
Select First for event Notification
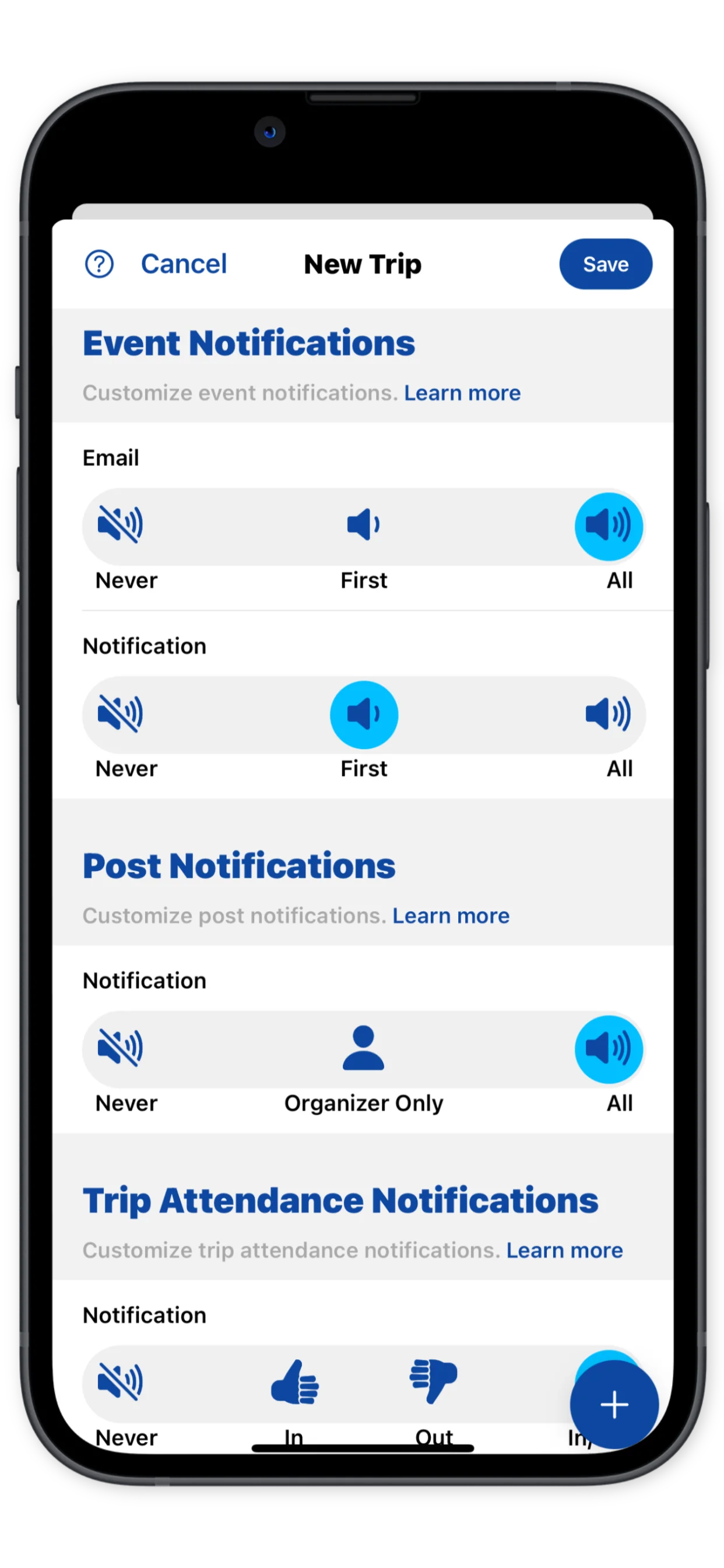(364, 715)
